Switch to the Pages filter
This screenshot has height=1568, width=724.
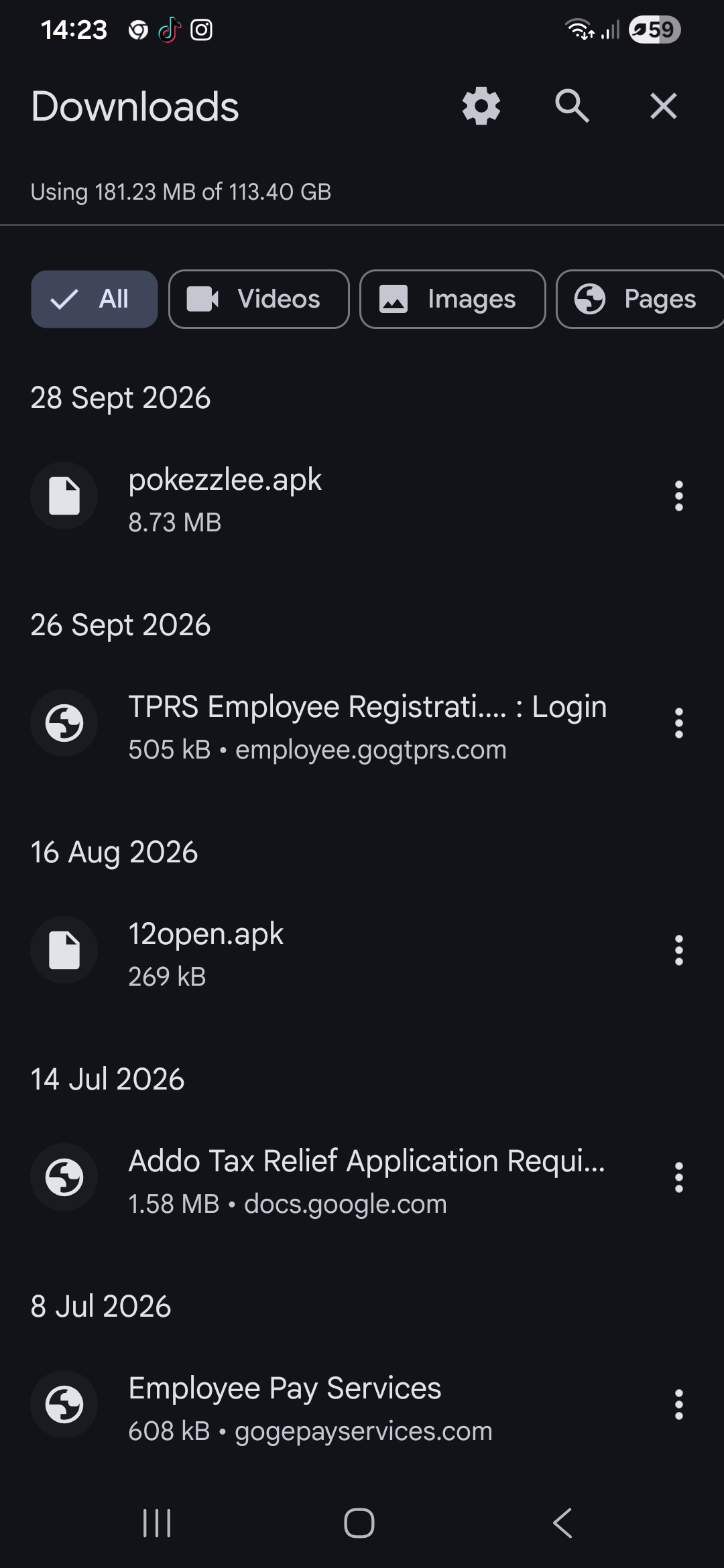pos(640,299)
